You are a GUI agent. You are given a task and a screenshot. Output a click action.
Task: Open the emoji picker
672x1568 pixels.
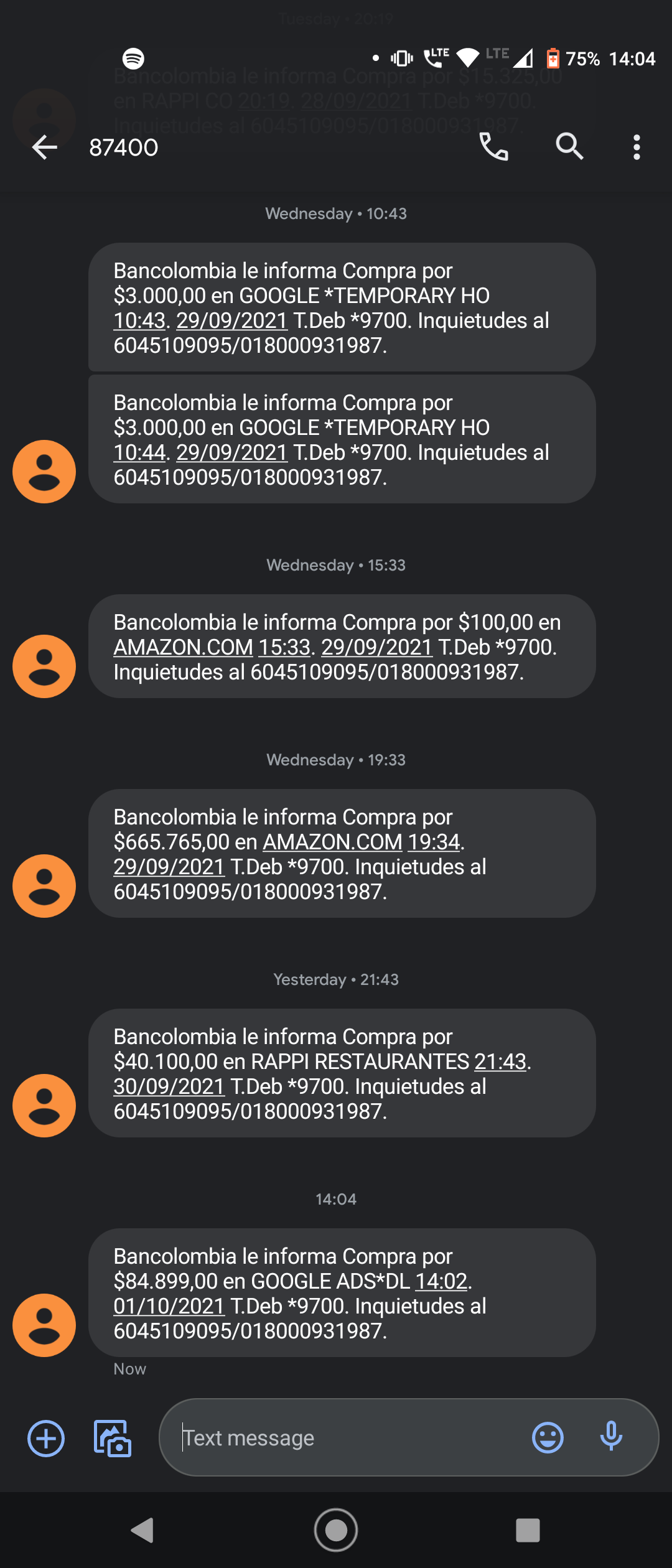(x=548, y=1438)
